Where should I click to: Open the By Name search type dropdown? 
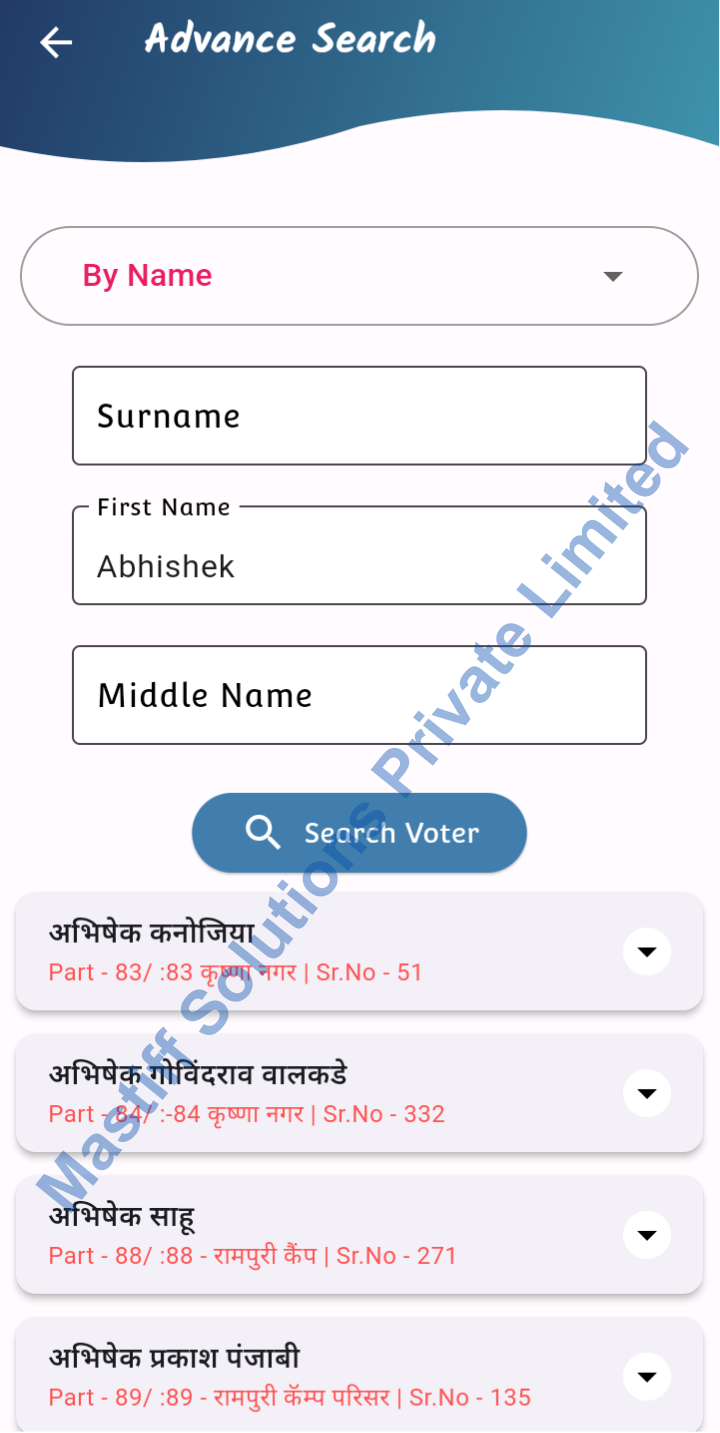(x=359, y=276)
